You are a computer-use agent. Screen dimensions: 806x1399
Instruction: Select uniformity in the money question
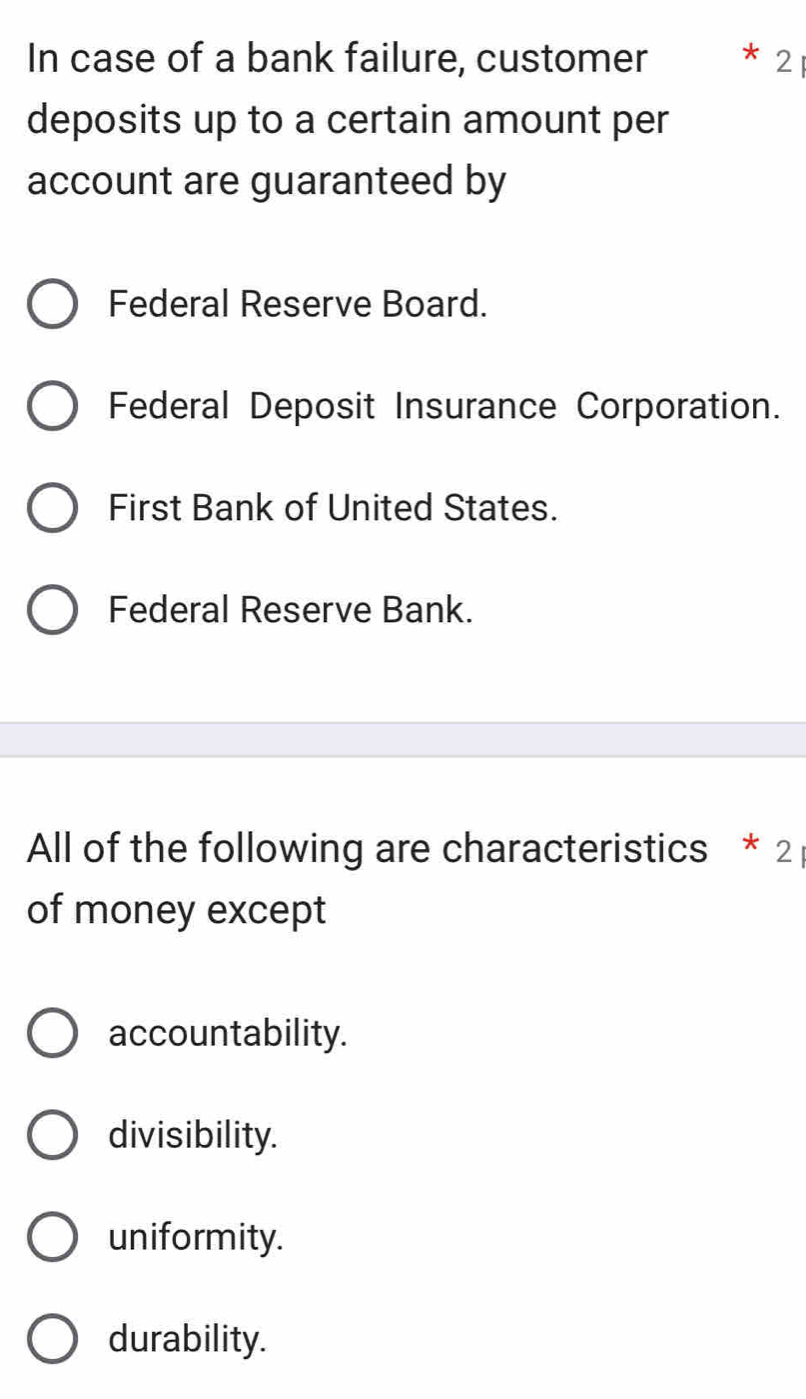point(55,1237)
